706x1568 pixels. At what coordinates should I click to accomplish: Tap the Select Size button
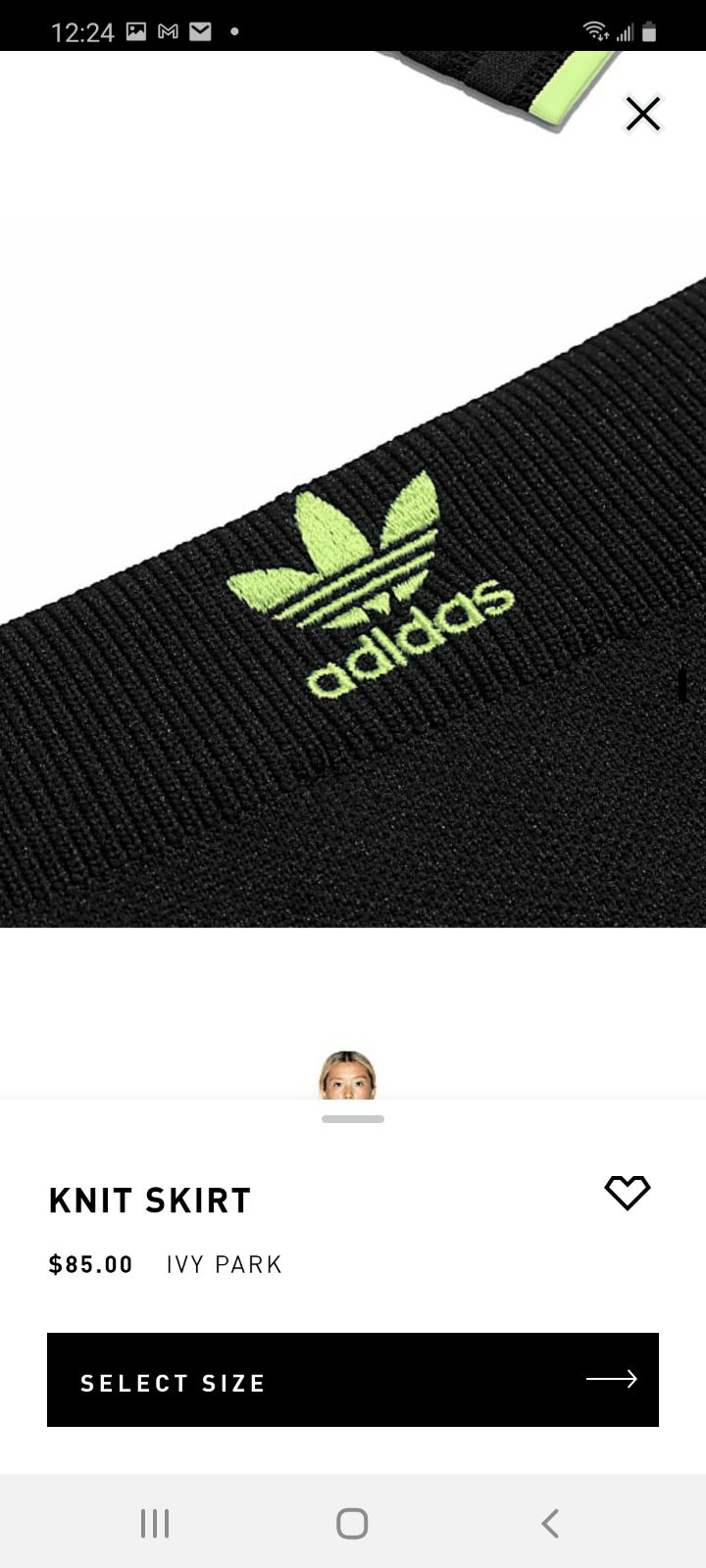tap(353, 1380)
